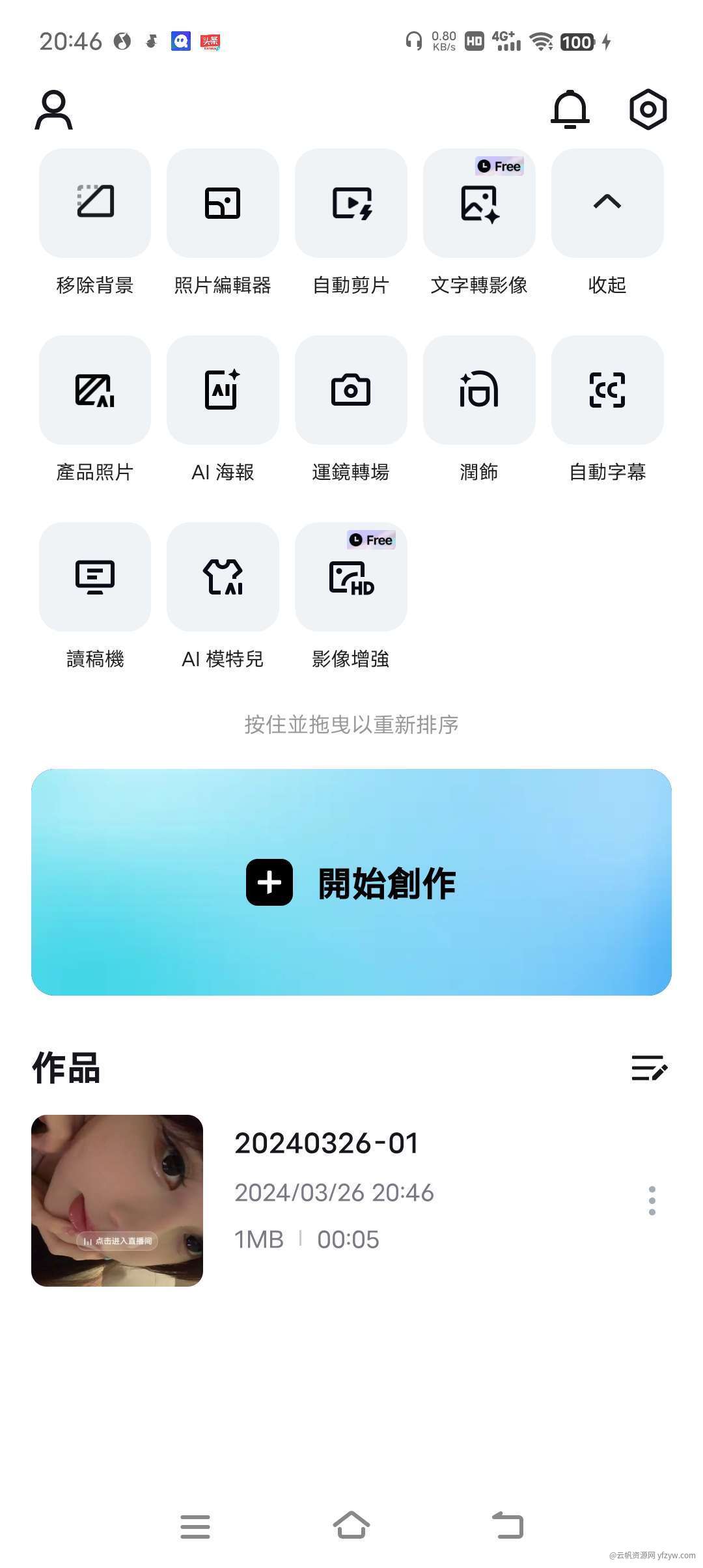Screen dimensions: 703x1568
Task: Open the 產品照片 tool
Action: [x=95, y=390]
